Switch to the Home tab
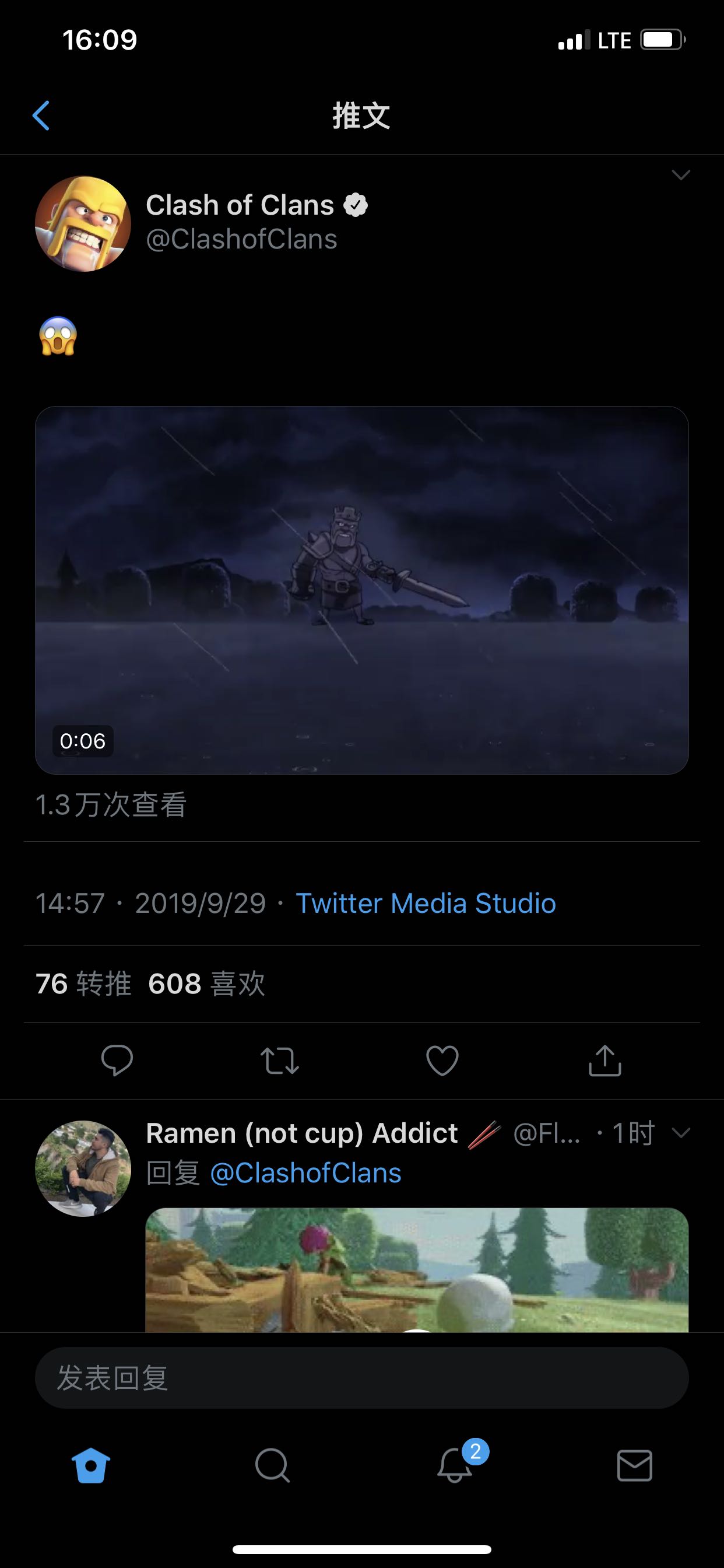The image size is (724, 1568). tap(91, 1465)
